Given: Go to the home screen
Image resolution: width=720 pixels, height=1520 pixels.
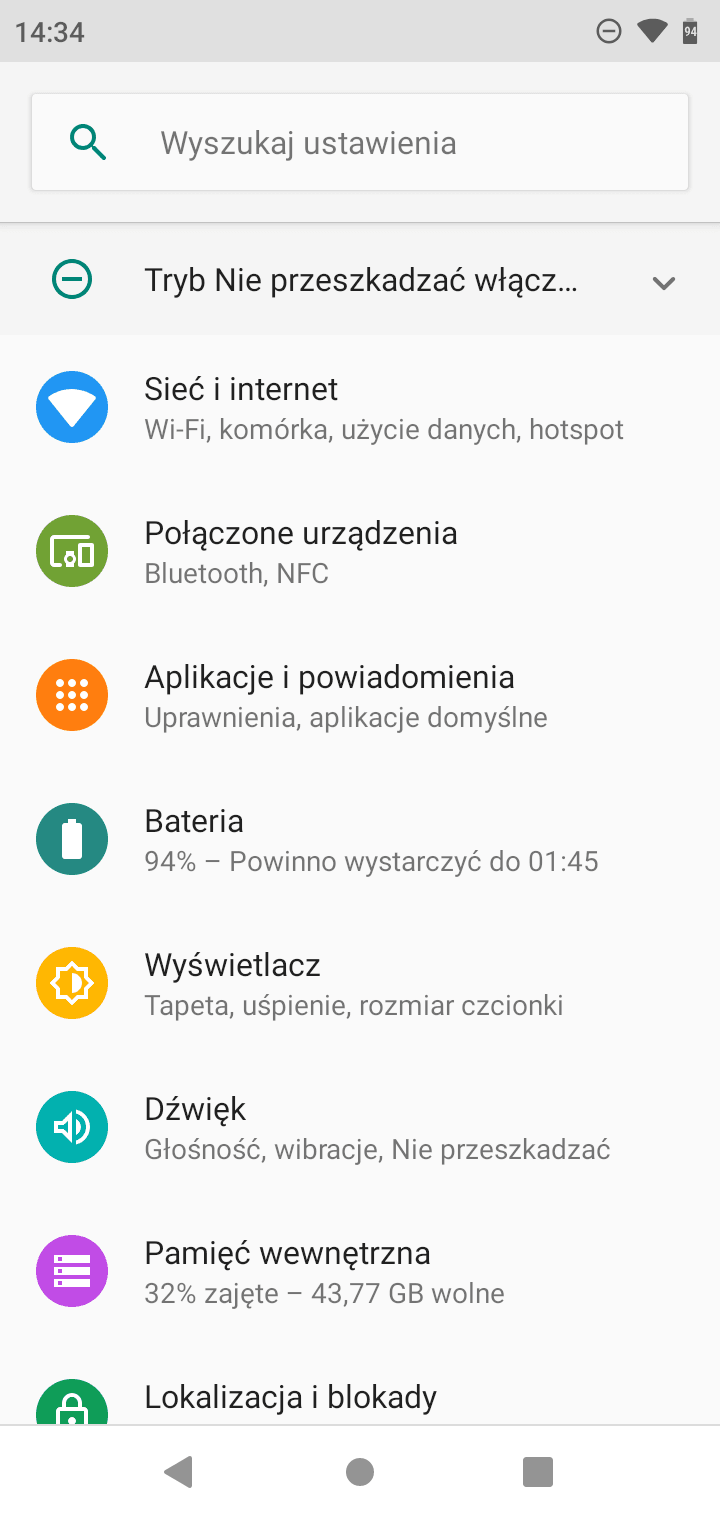Looking at the screenshot, I should [360, 1472].
